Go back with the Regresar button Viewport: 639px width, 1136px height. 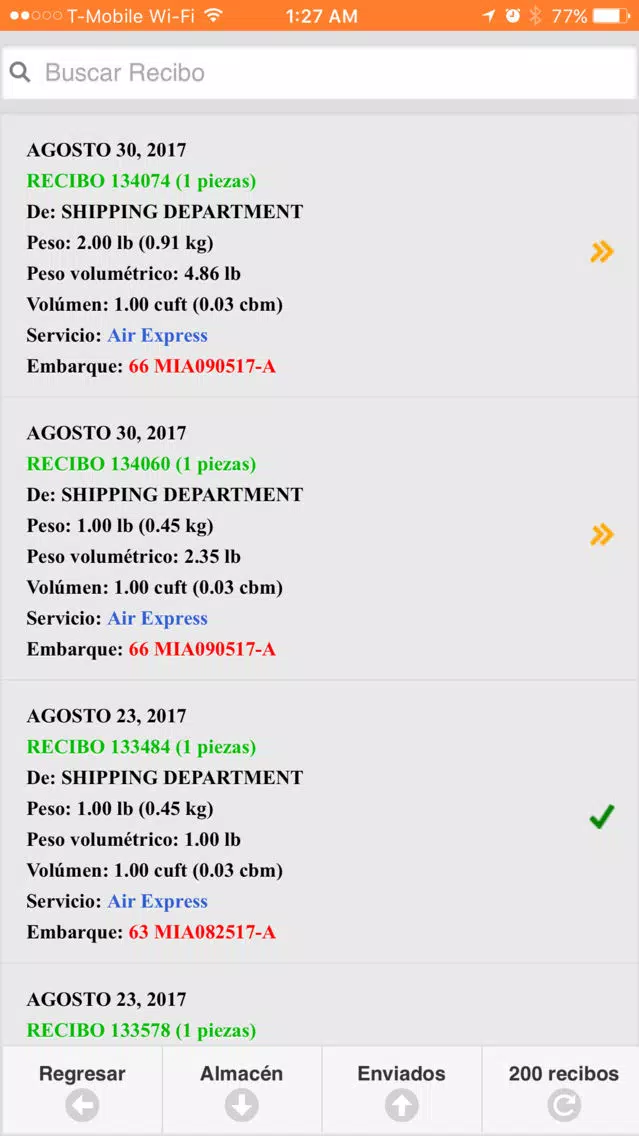pyautogui.click(x=81, y=1091)
